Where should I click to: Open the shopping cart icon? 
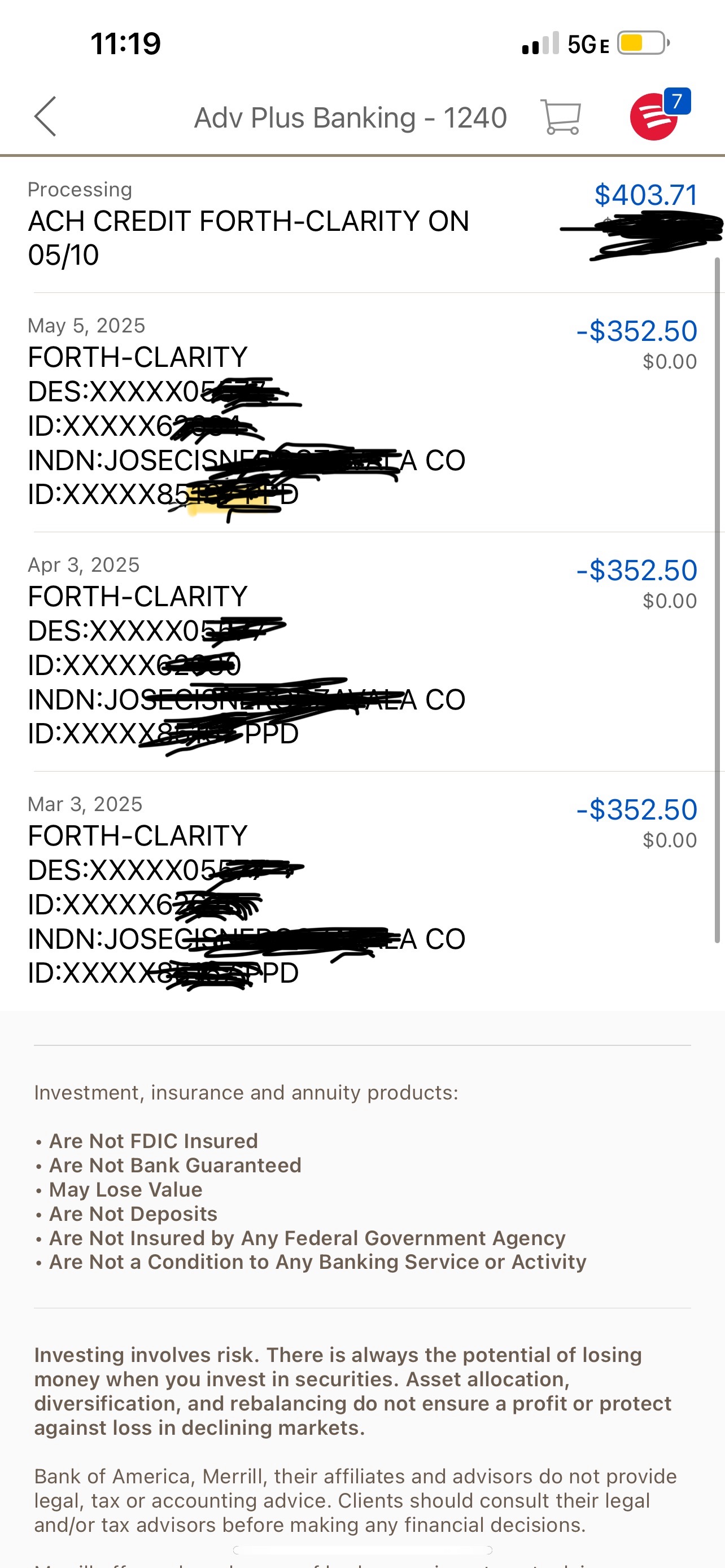[561, 116]
